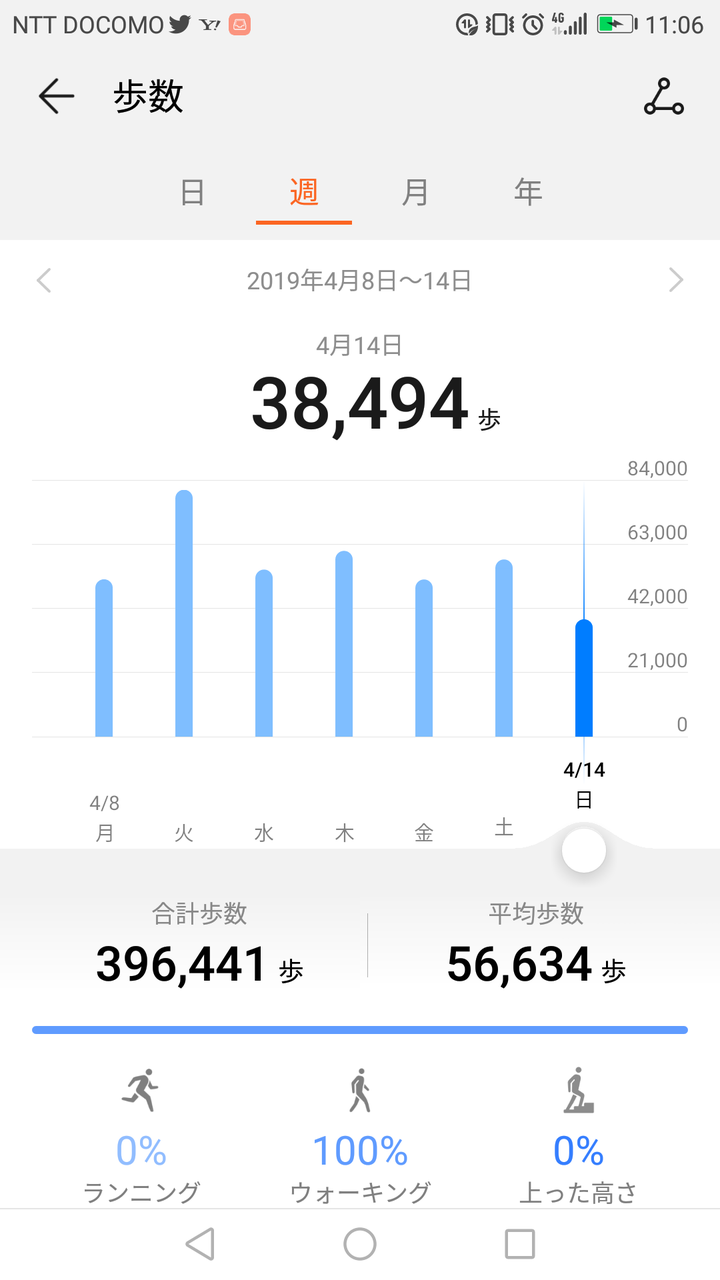The image size is (720, 1280).
Task: Select the 土 bar in the chart
Action: pos(504,648)
